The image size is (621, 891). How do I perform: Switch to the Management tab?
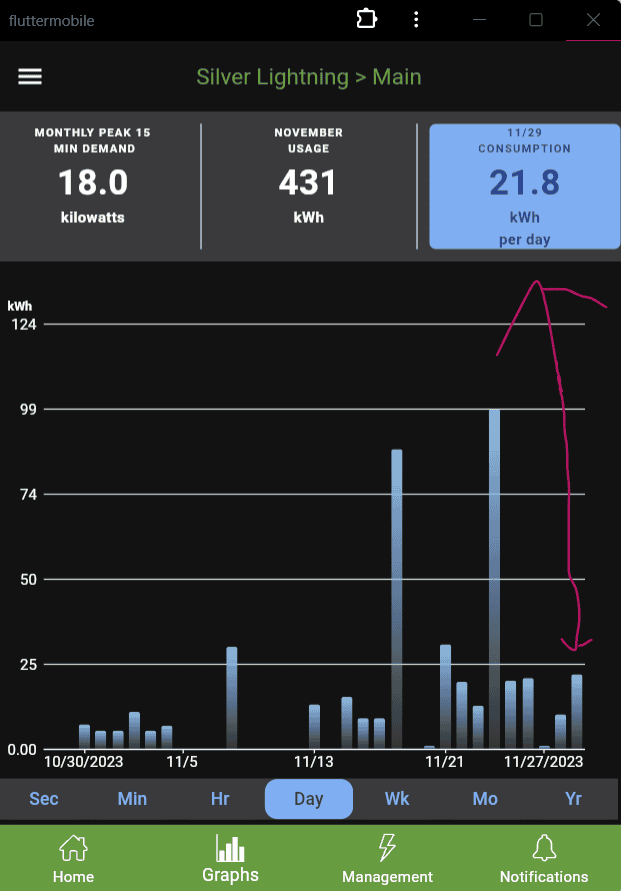(387, 859)
